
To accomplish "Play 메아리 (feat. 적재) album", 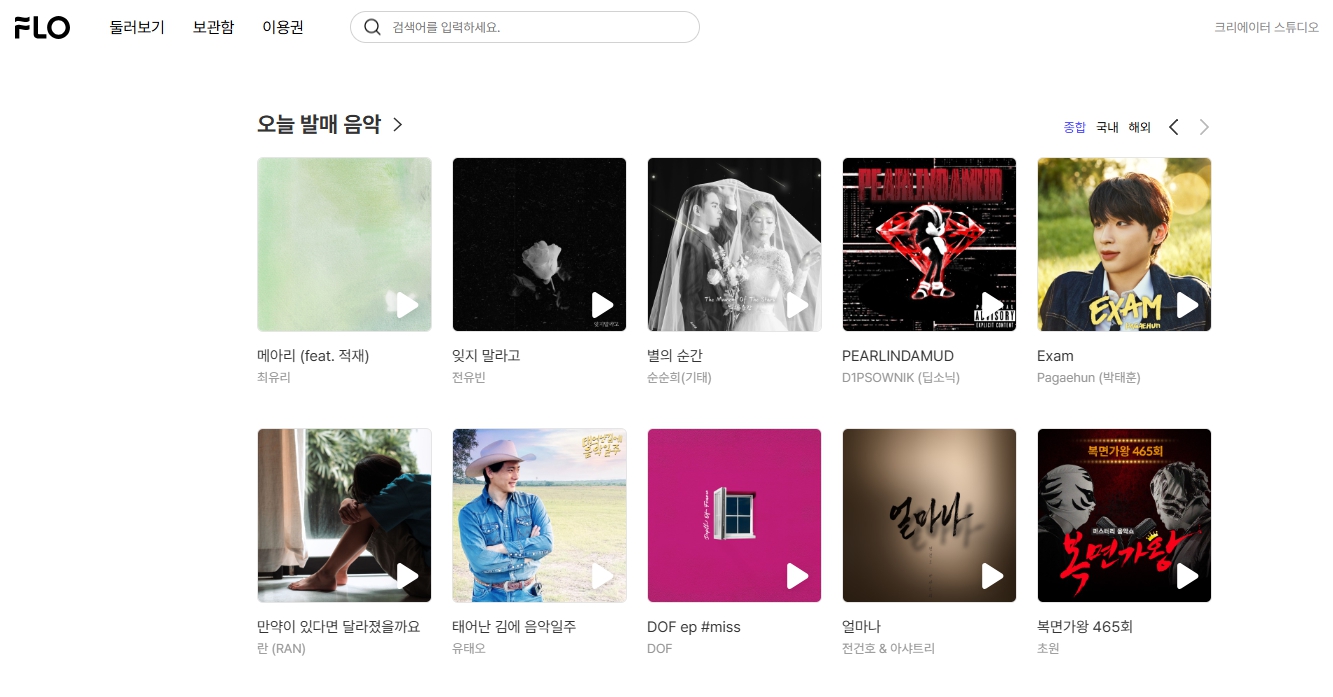I will pyautogui.click(x=407, y=305).
